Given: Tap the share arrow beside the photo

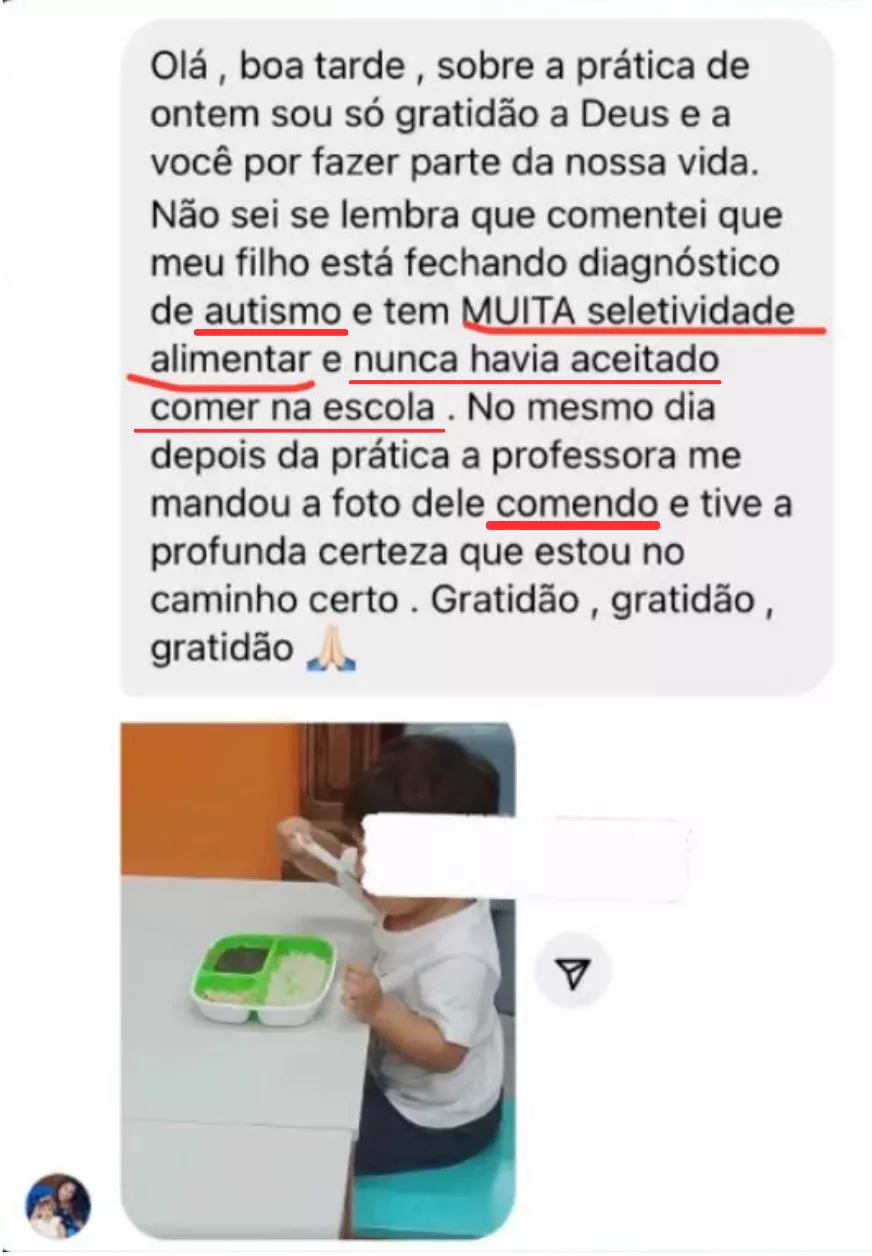Looking at the screenshot, I should point(573,972).
